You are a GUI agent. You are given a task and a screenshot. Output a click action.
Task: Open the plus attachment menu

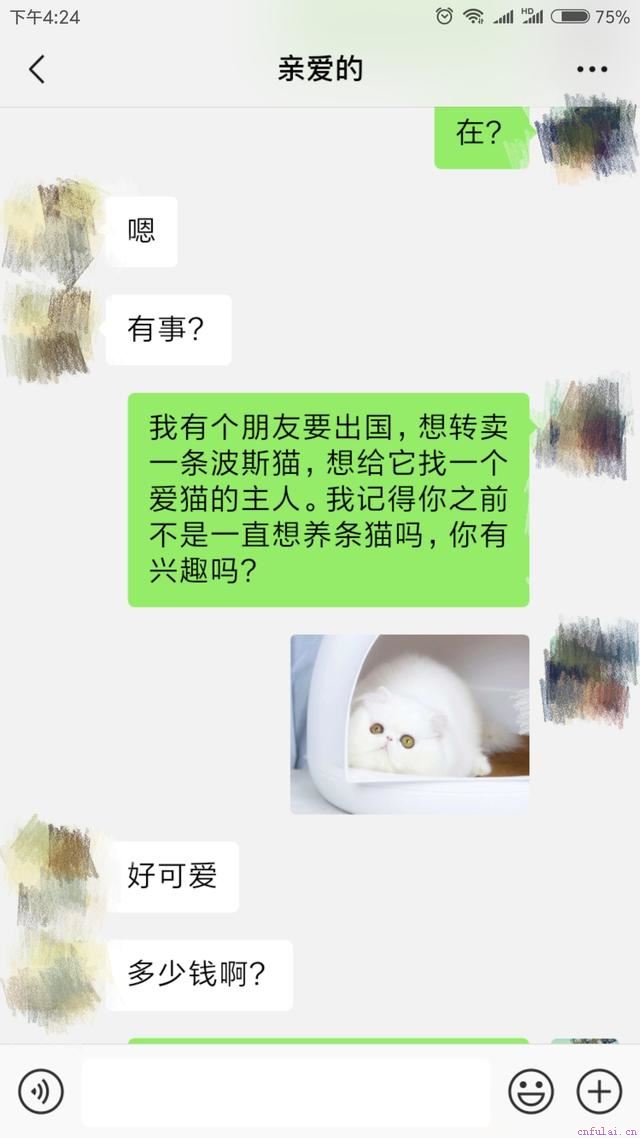pos(599,1091)
